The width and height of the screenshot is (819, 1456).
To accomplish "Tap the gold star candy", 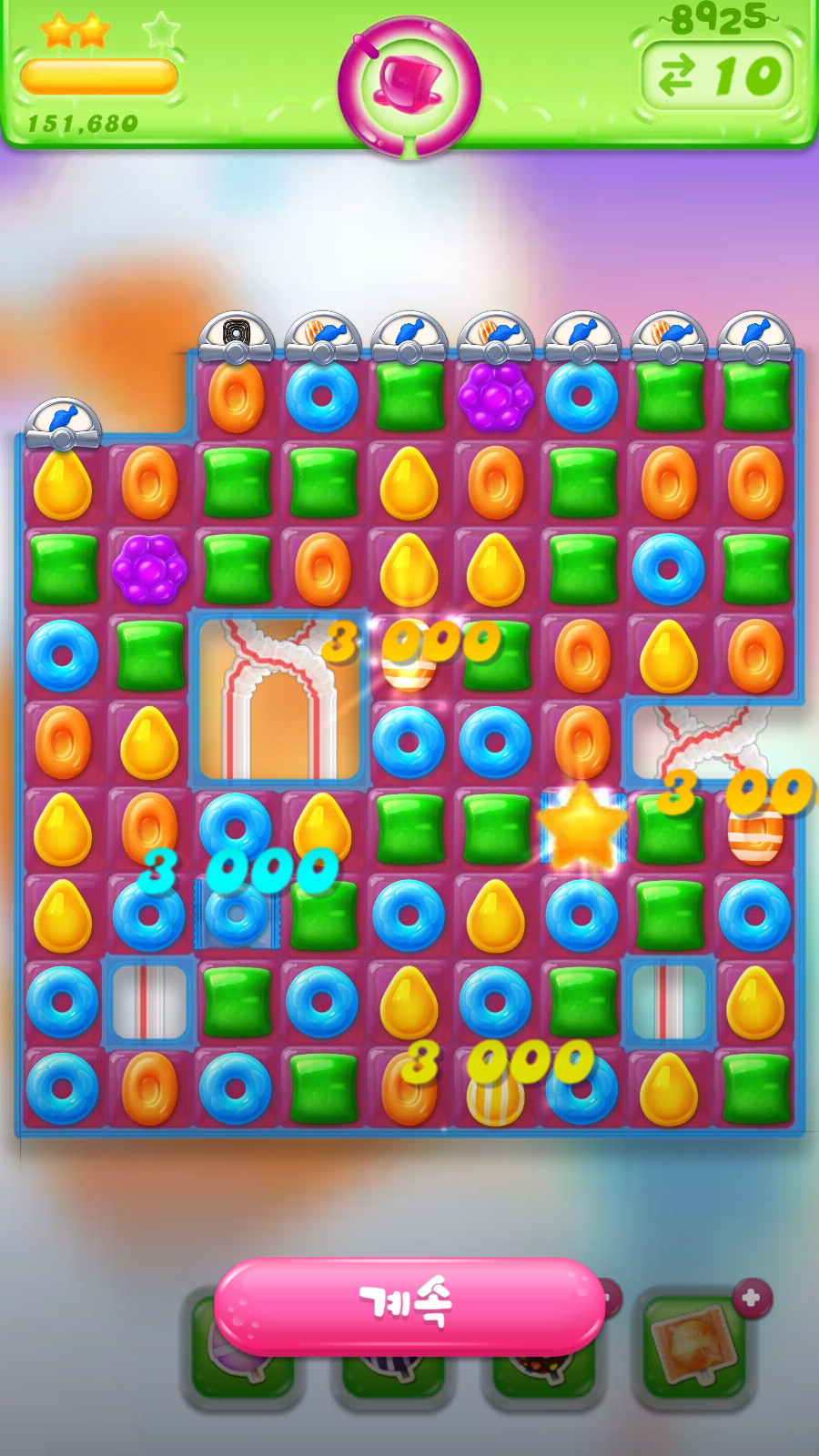I will pos(581,828).
